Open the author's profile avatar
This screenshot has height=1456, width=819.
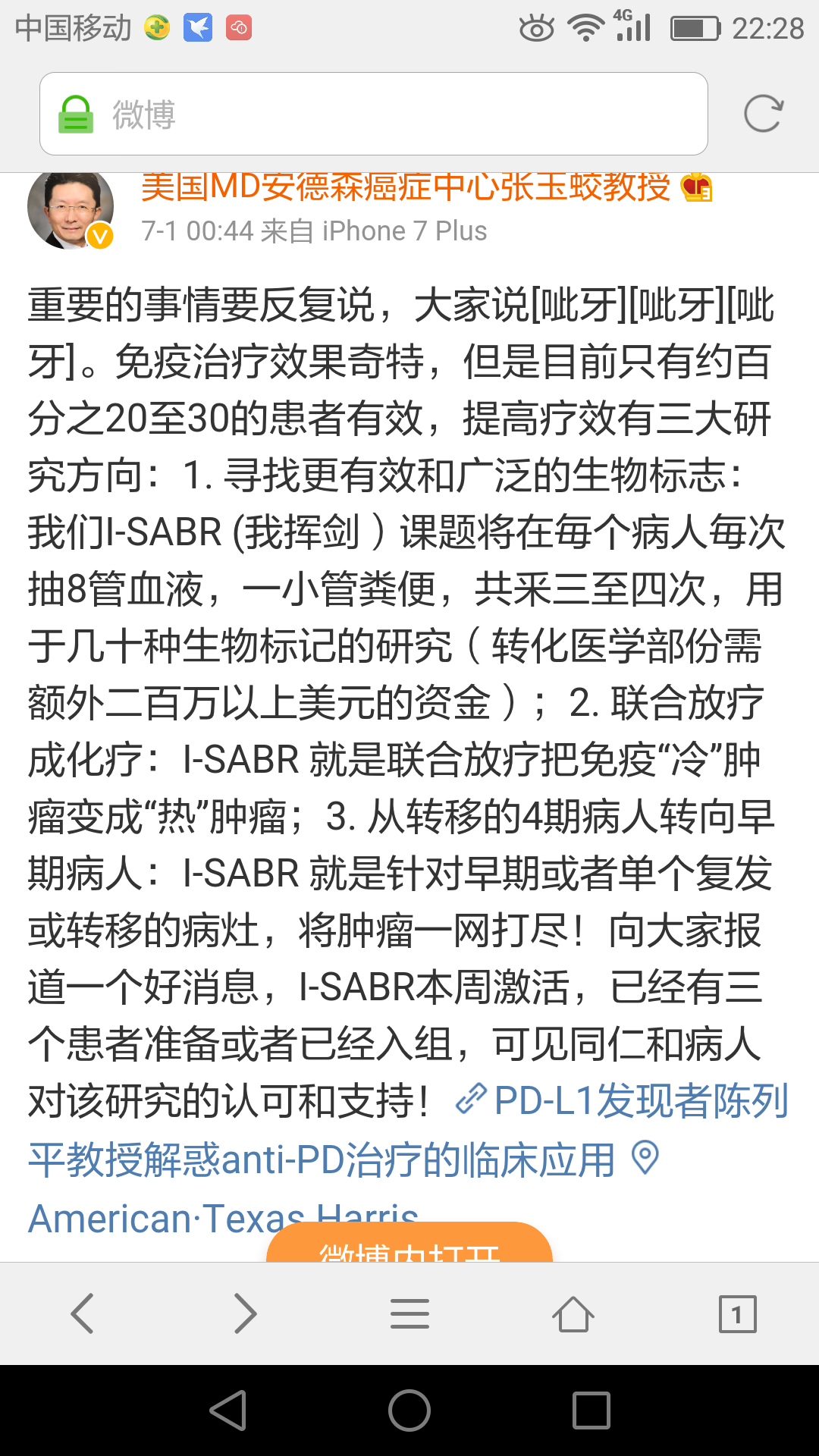point(70,209)
